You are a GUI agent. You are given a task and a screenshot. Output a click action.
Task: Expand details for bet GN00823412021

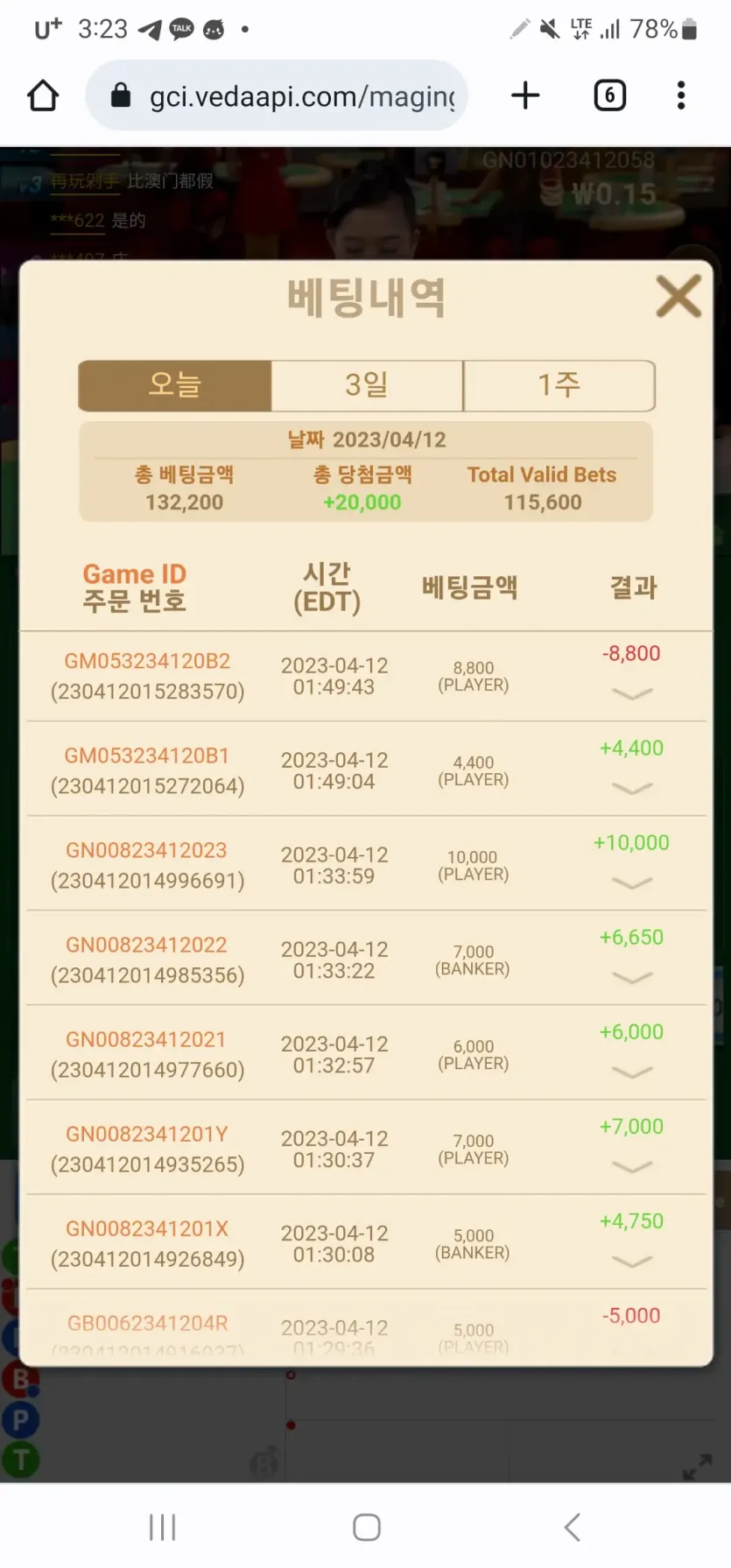point(632,1072)
